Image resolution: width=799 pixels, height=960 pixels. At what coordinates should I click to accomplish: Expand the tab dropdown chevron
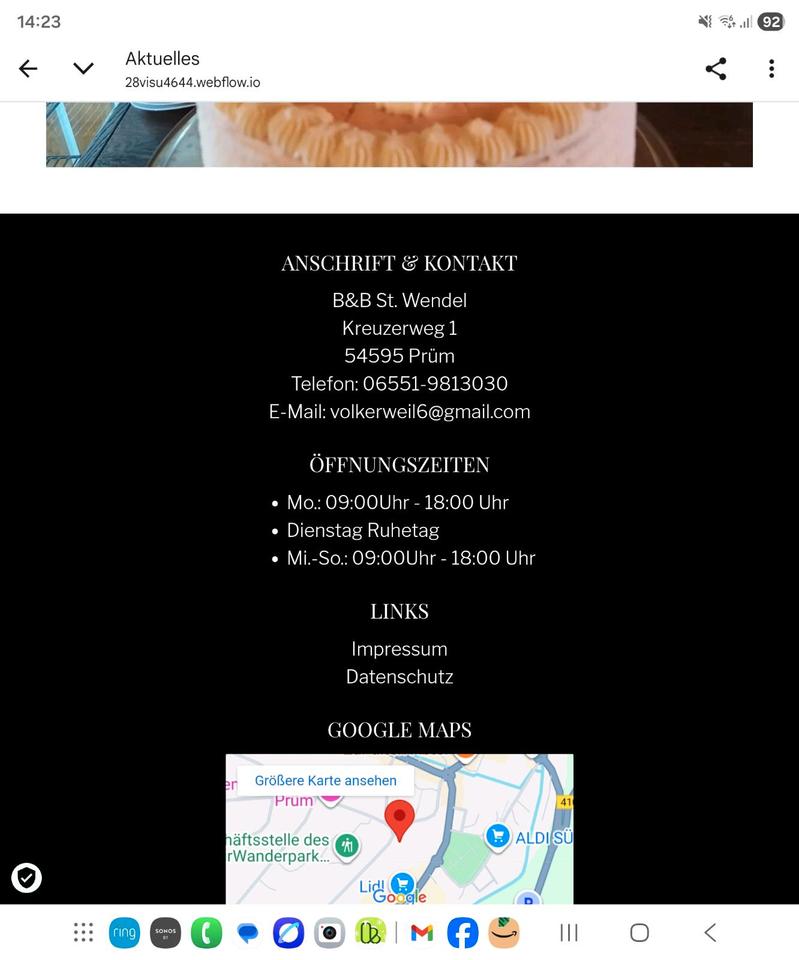(83, 69)
